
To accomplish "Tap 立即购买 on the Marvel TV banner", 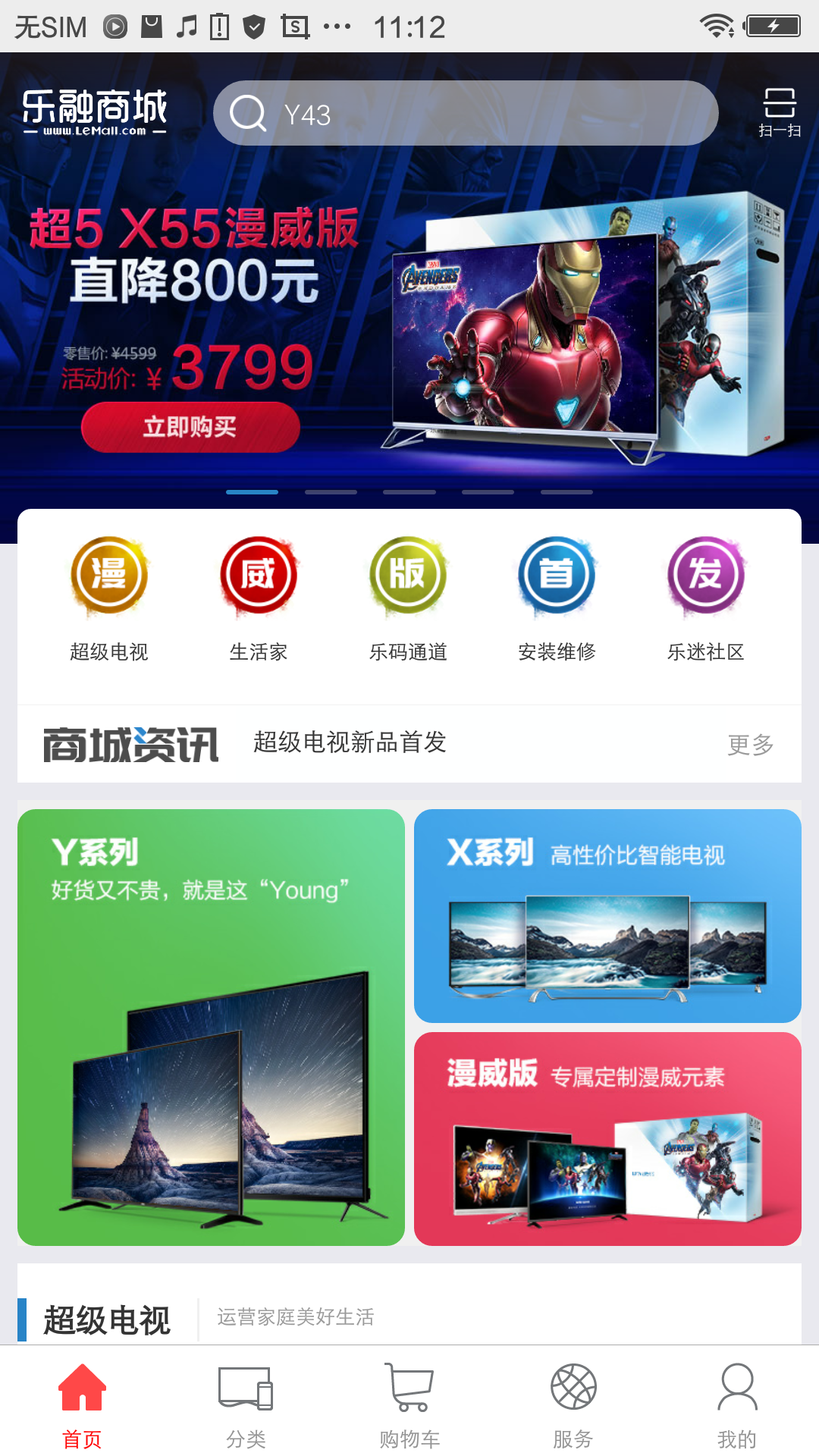I will point(189,427).
